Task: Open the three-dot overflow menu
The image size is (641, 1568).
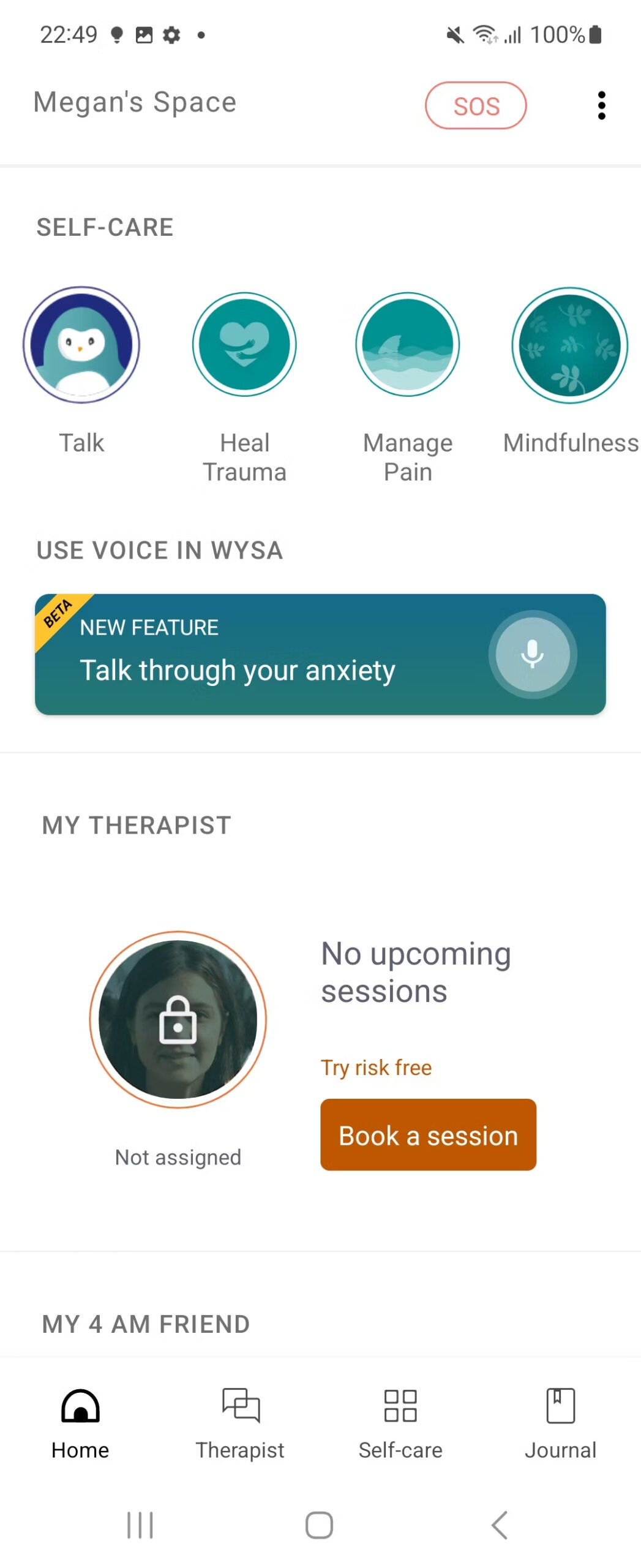Action: (x=602, y=105)
